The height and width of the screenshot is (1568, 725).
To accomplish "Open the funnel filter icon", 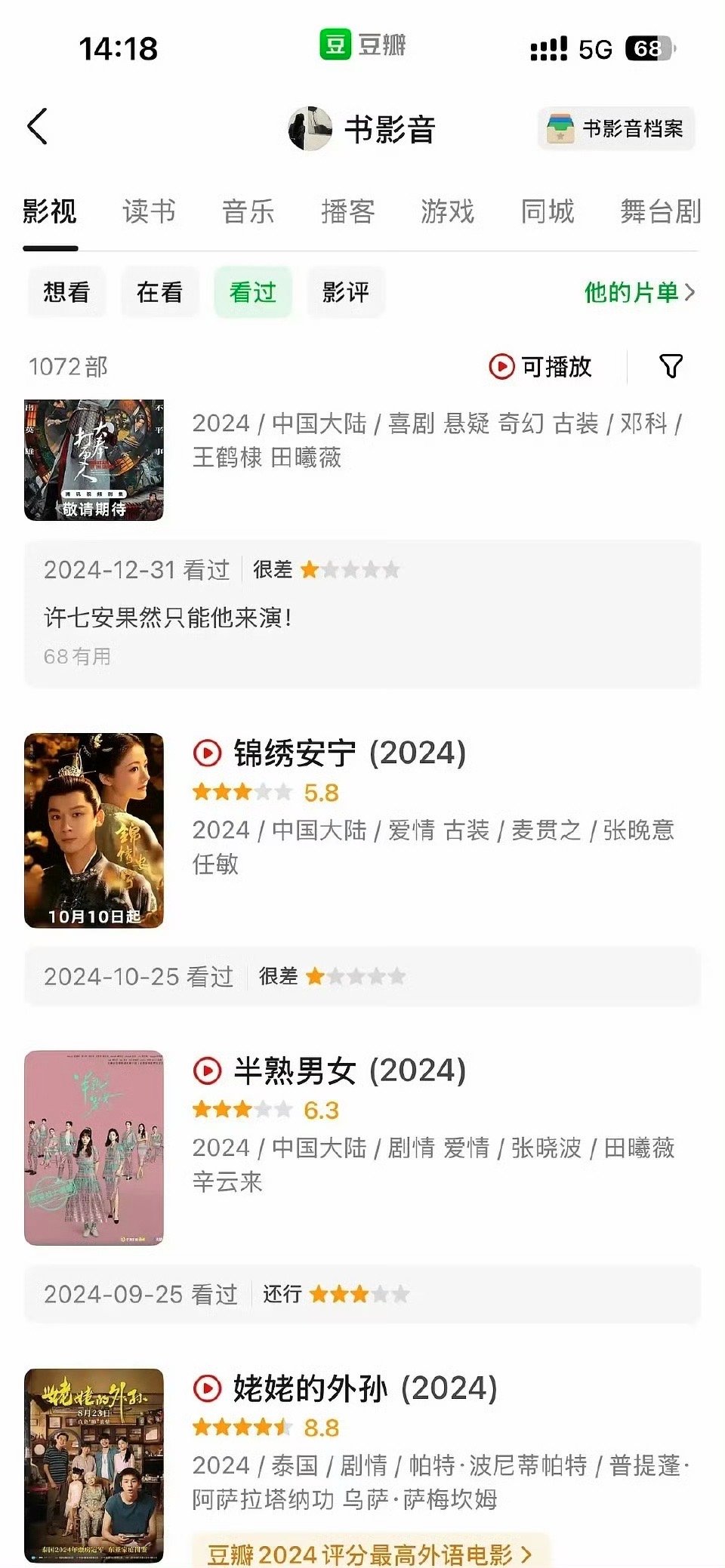I will tap(671, 366).
